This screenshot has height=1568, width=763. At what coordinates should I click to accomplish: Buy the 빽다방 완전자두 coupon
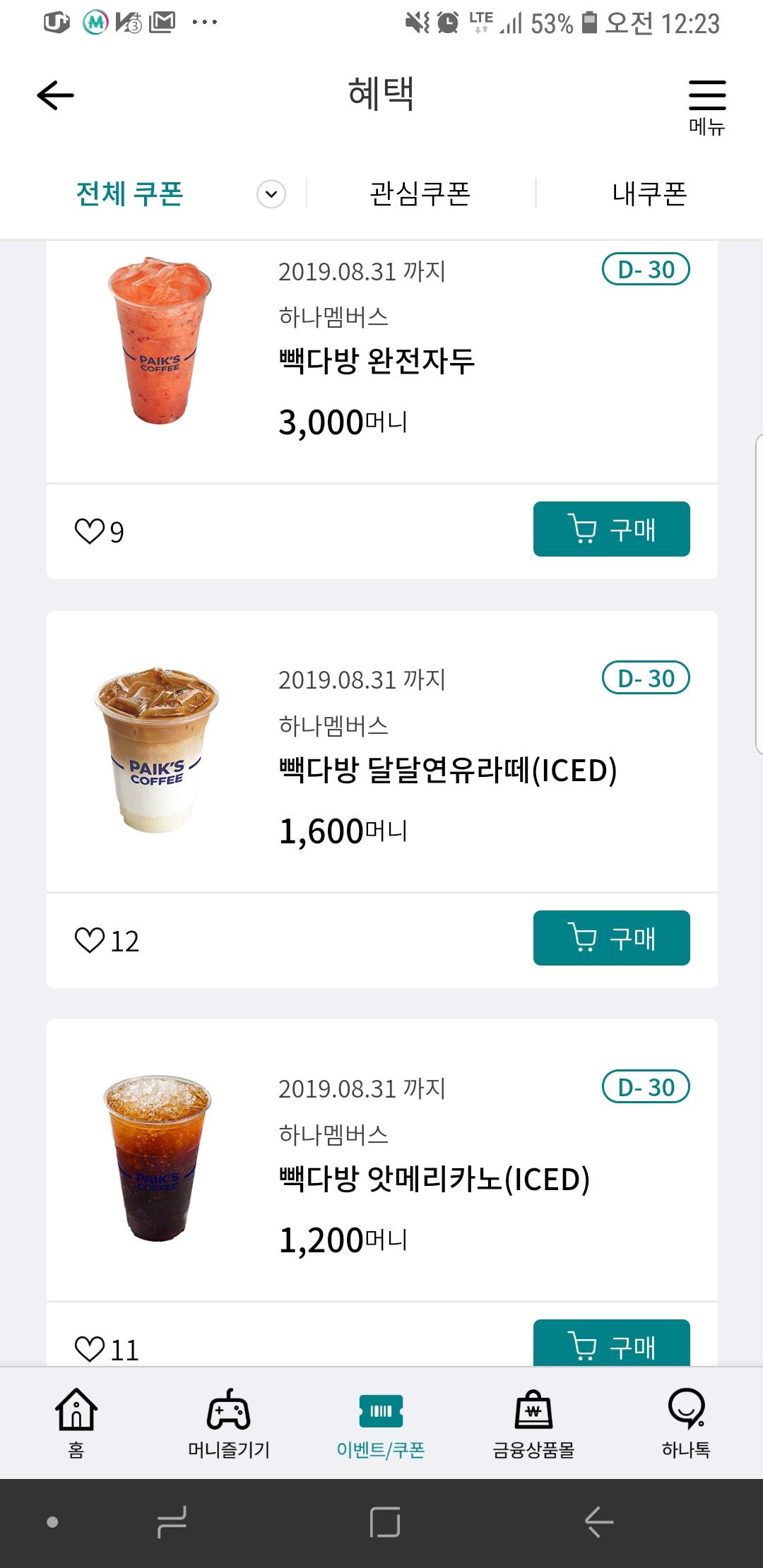click(611, 529)
